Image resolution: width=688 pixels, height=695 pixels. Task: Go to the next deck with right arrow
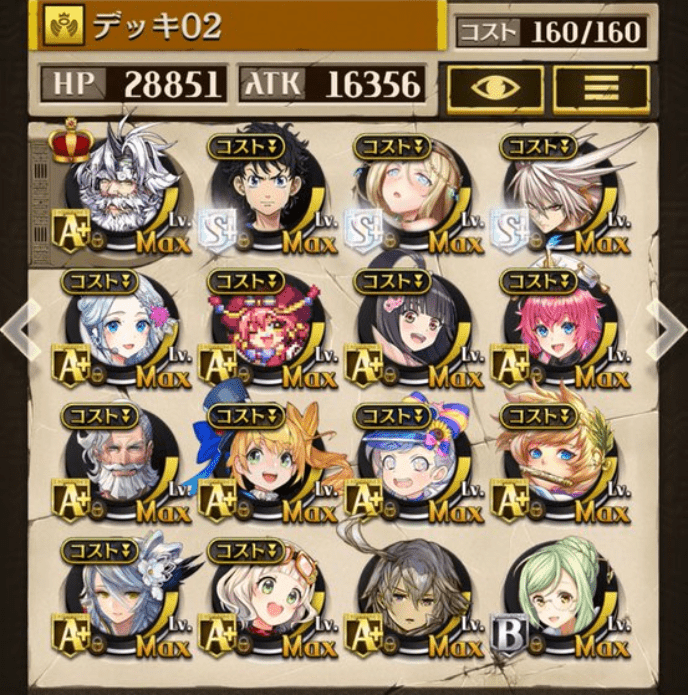667,329
